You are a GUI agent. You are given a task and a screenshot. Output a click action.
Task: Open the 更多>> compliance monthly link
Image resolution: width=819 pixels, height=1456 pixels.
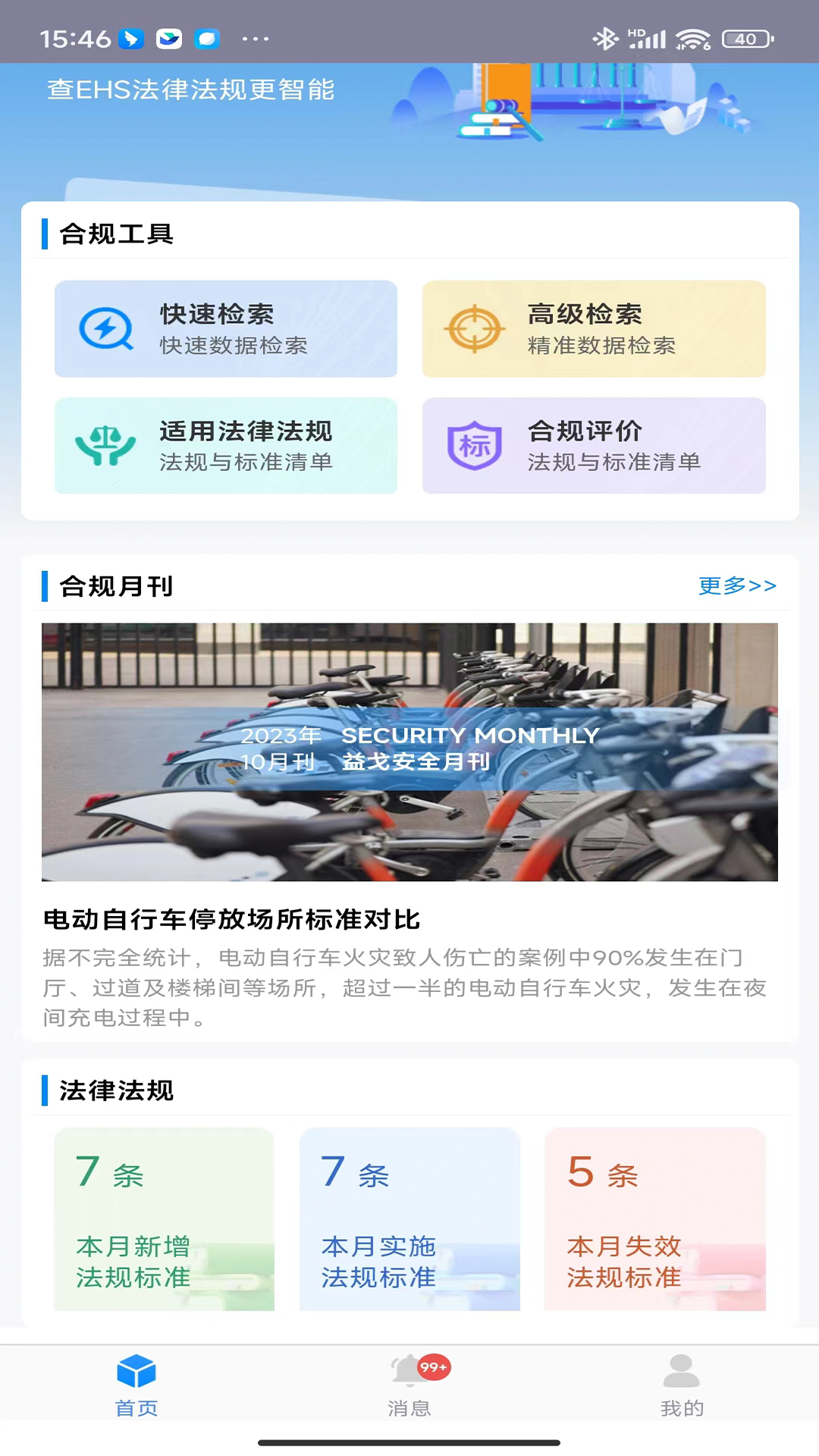pyautogui.click(x=736, y=585)
